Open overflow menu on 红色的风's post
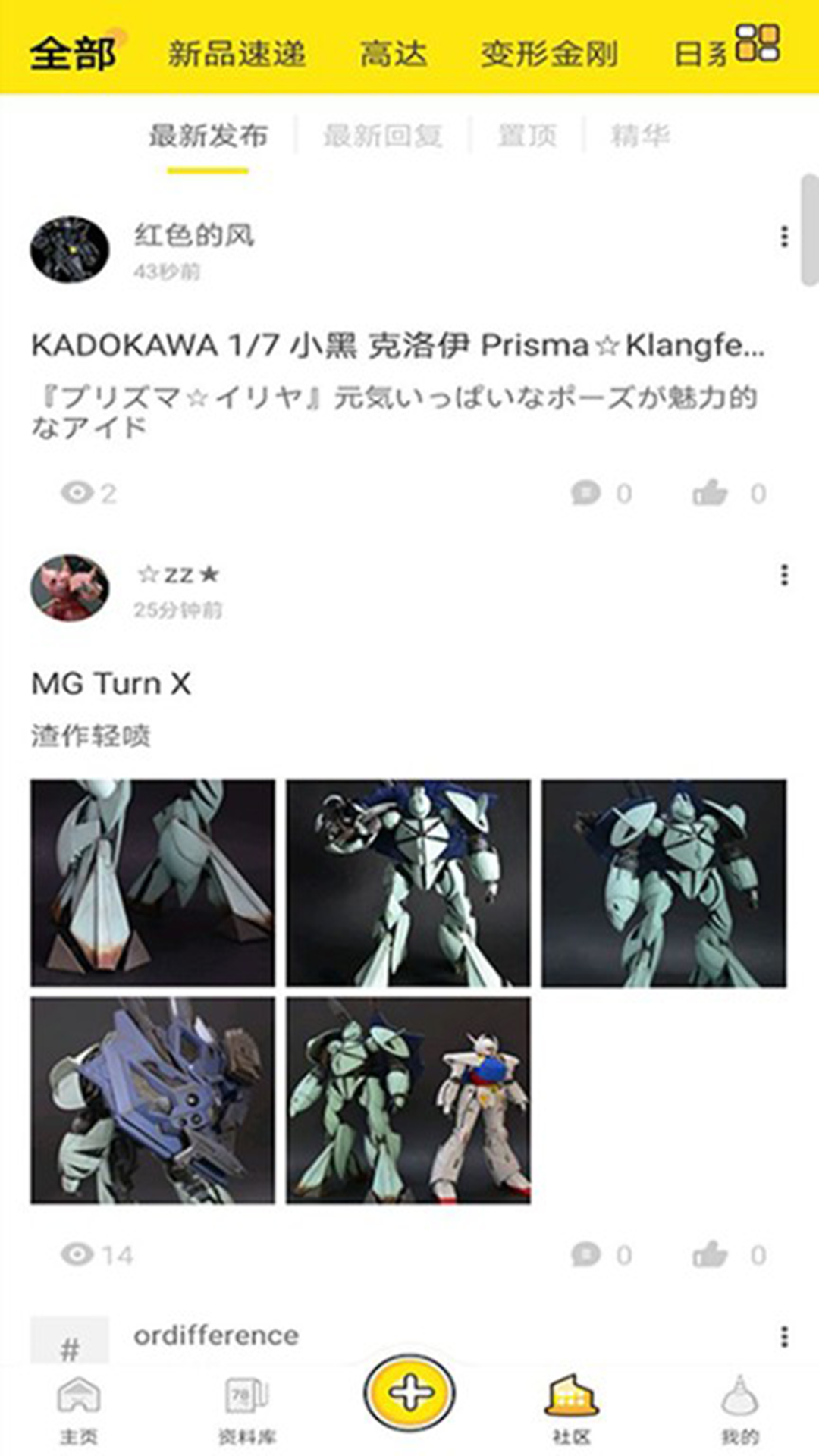Viewport: 819px width, 1456px height. [784, 237]
